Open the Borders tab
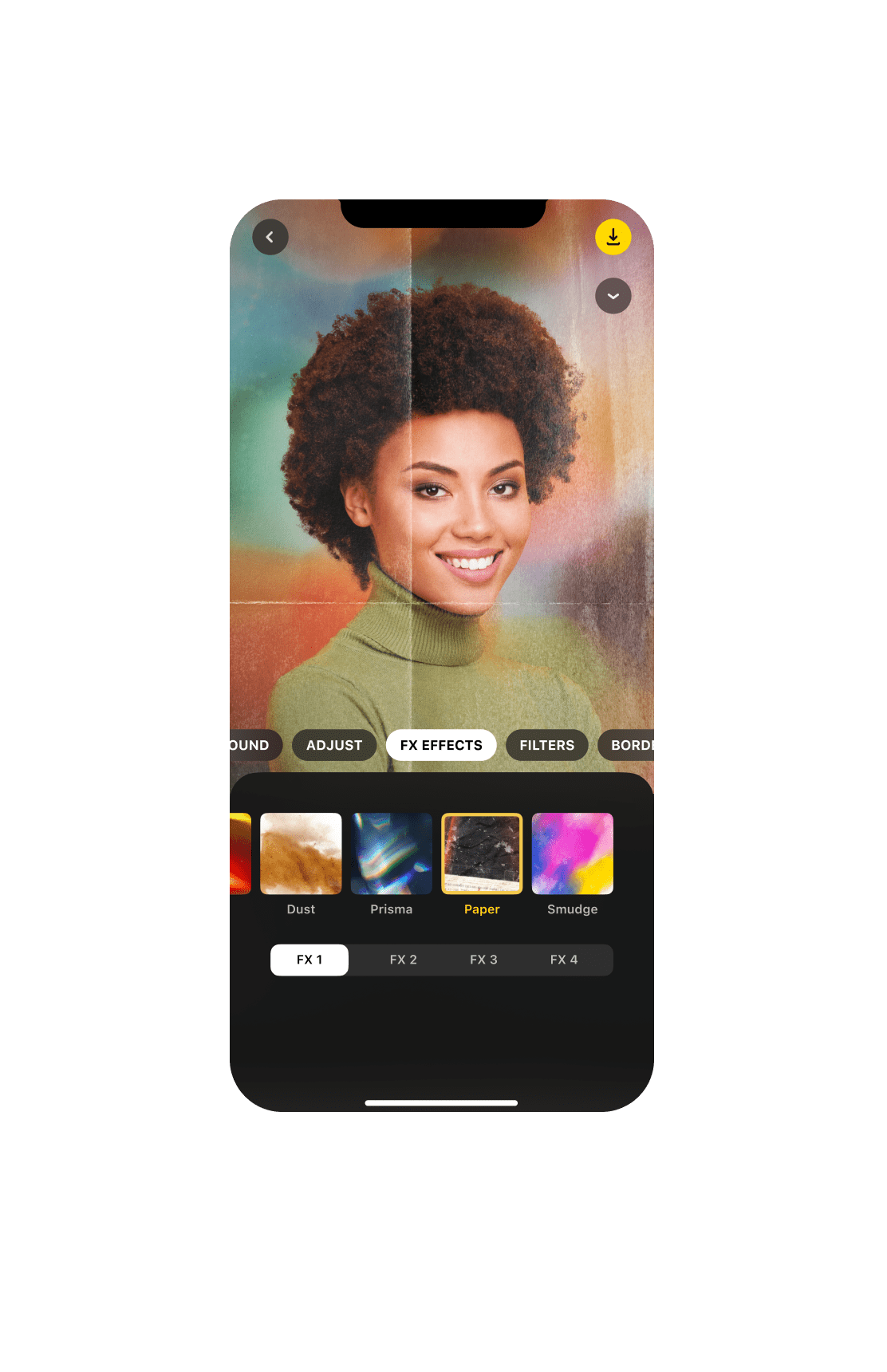Image resolution: width=887 pixels, height=1372 pixels. (626, 745)
